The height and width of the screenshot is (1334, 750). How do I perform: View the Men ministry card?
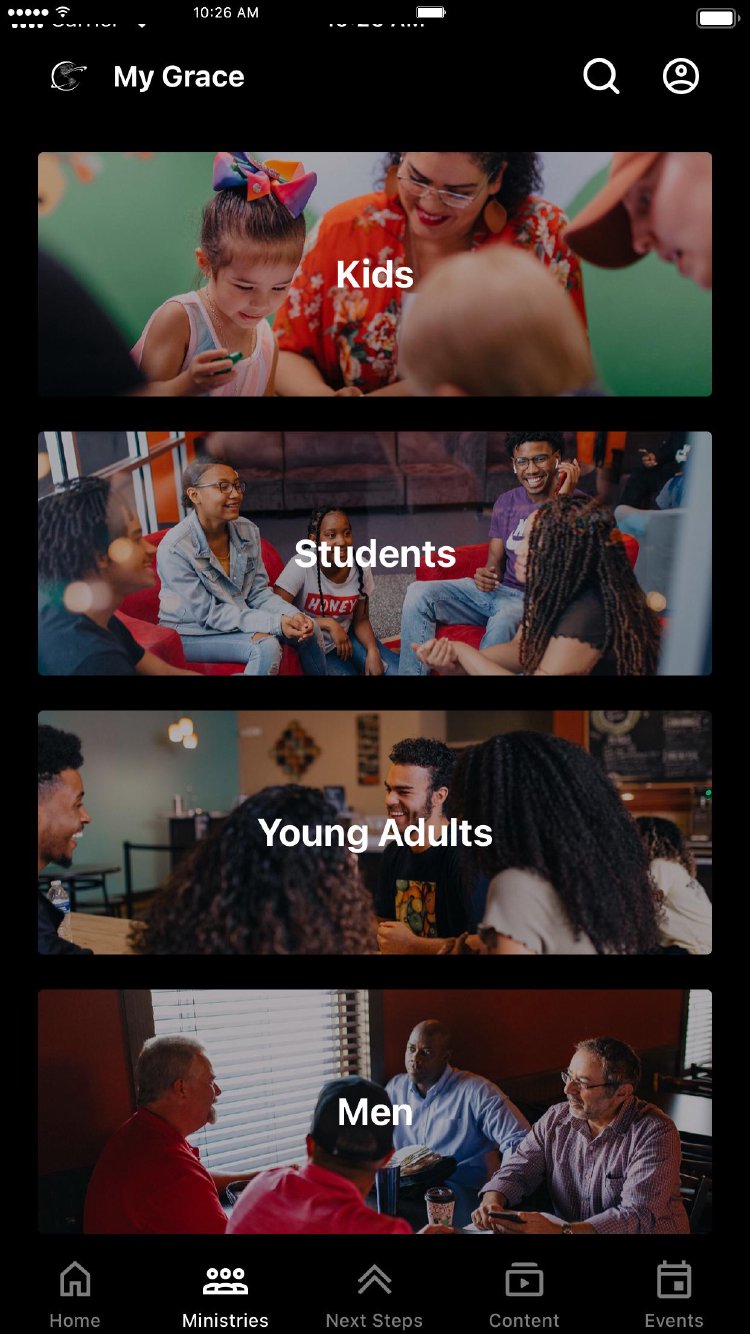(375, 1111)
